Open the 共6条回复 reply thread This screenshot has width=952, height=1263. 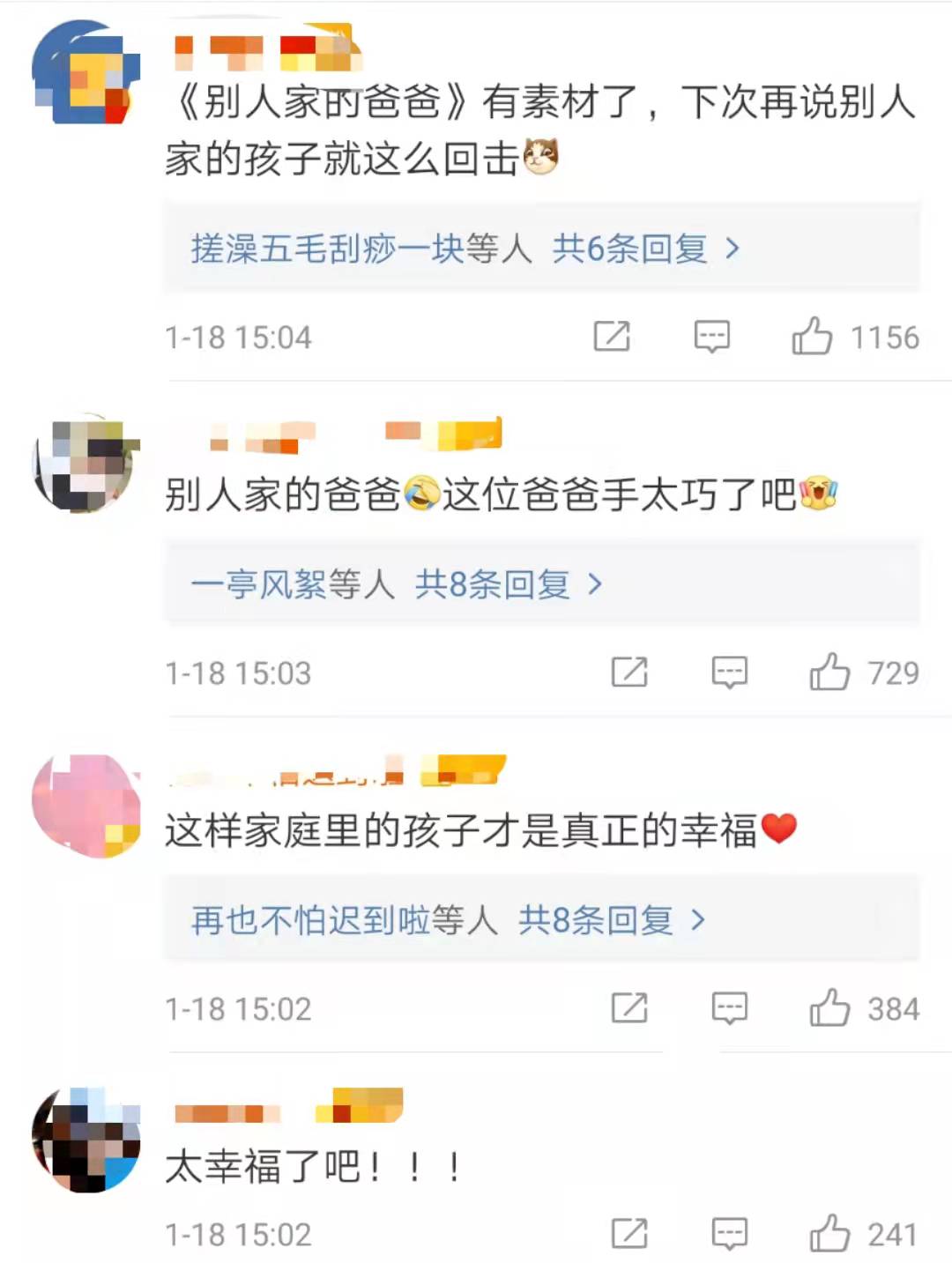pos(644,249)
